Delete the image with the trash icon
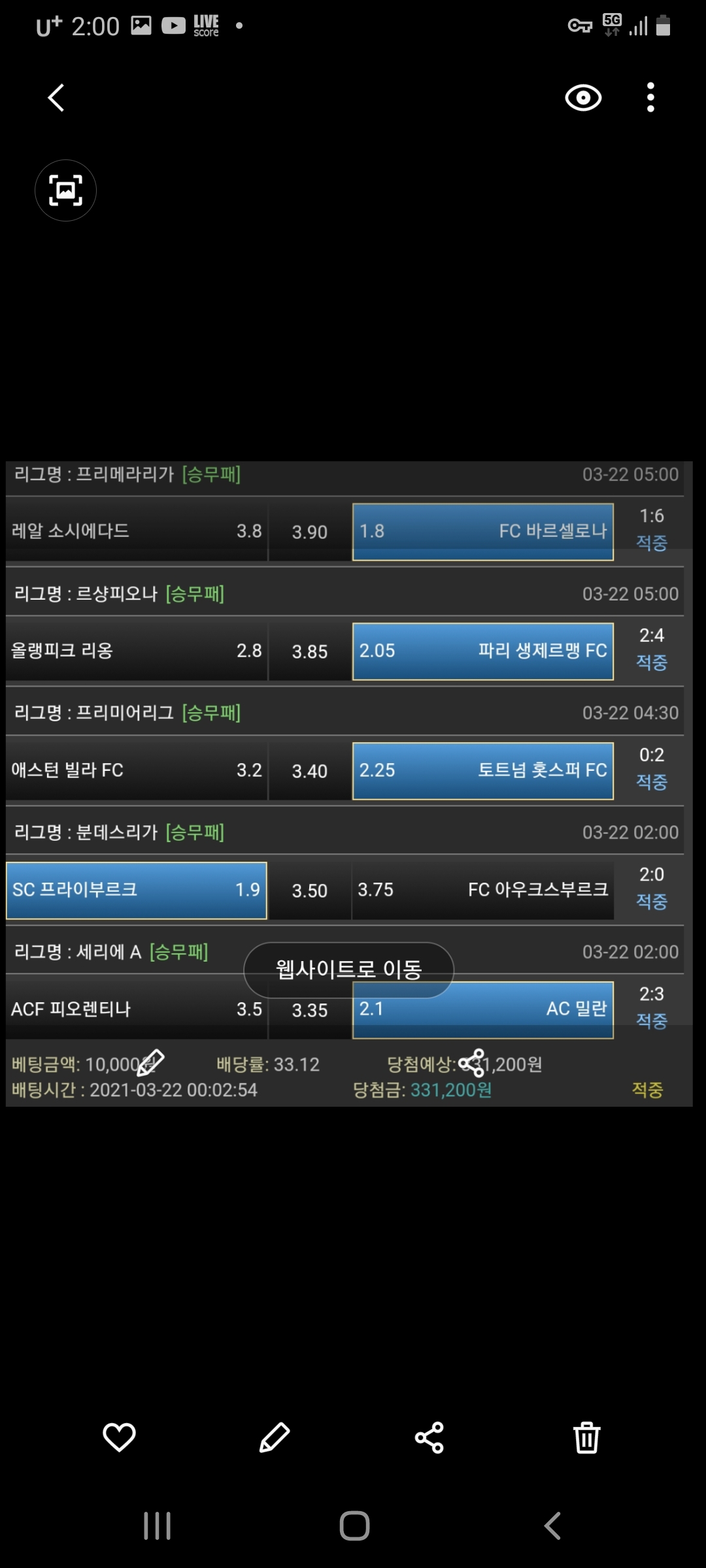Viewport: 706px width, 1568px height. point(586,1437)
